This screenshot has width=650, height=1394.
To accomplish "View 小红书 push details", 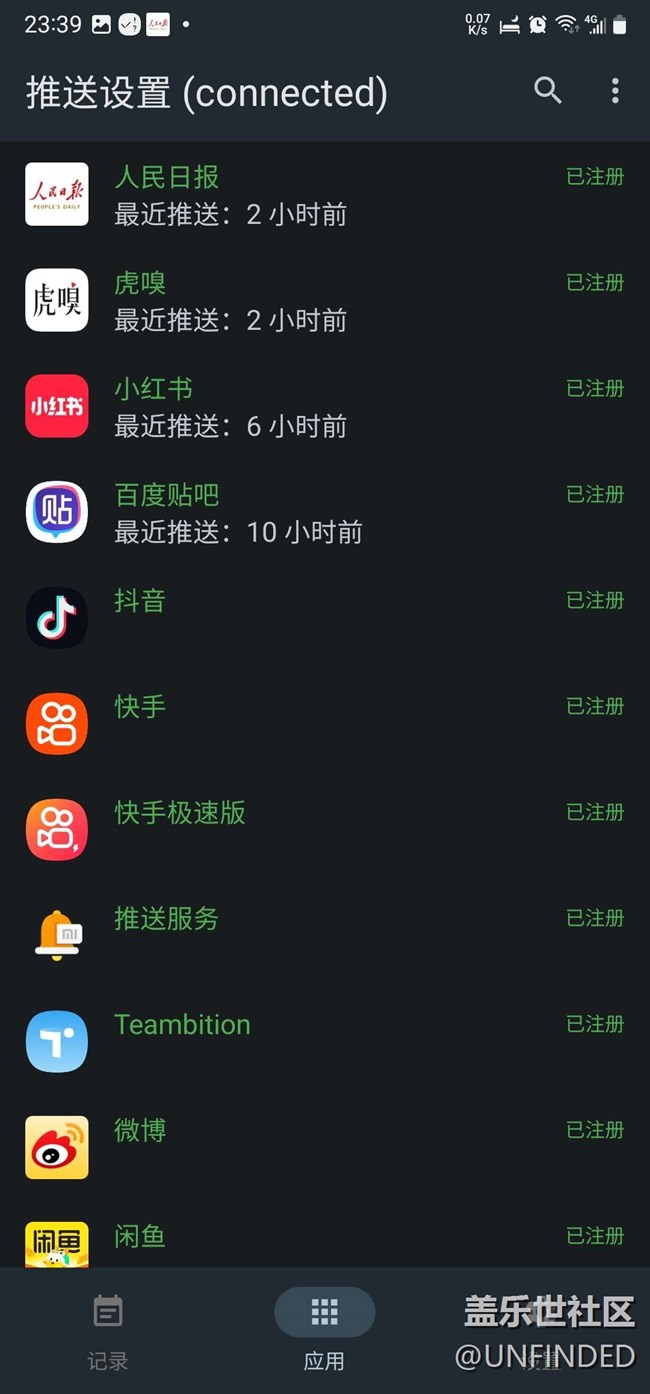I will tap(324, 407).
